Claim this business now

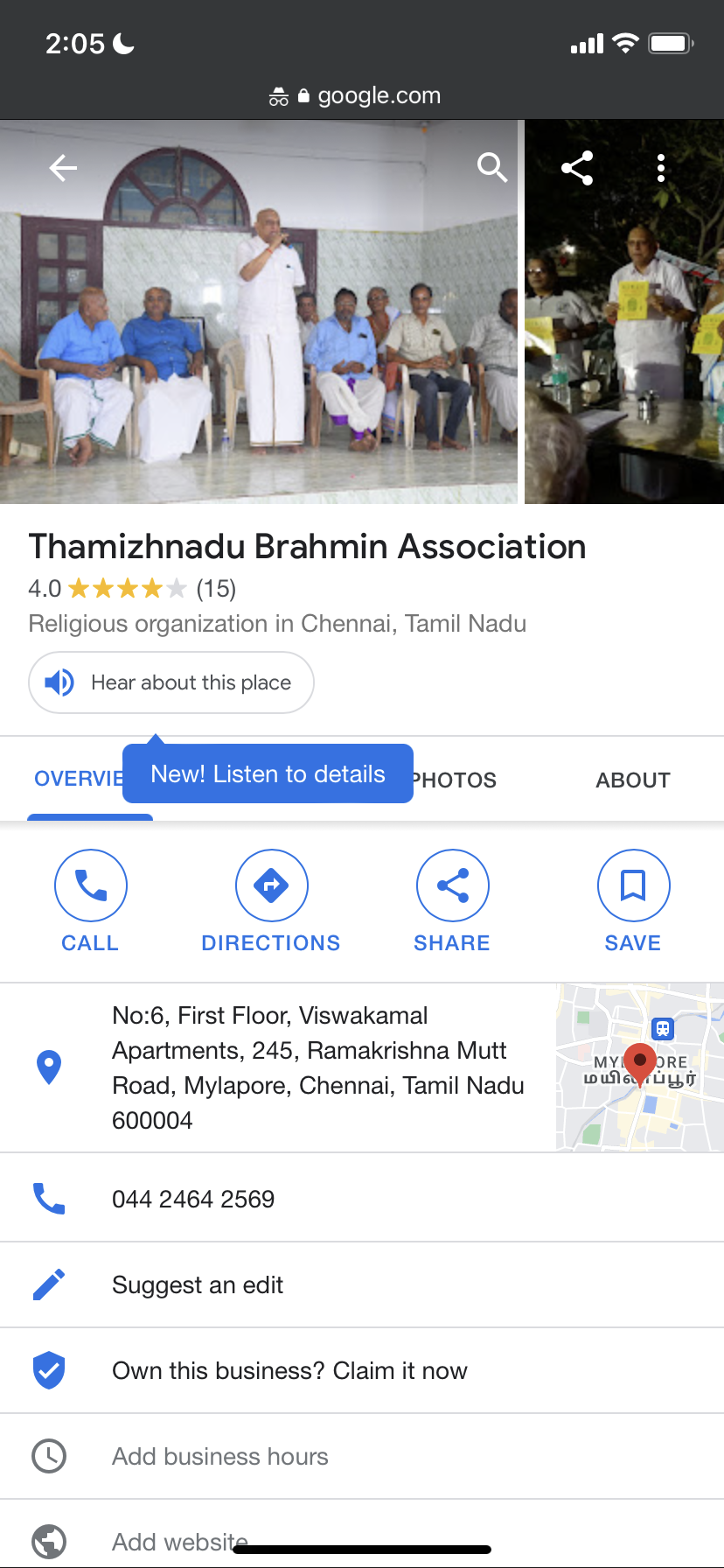tap(289, 1370)
